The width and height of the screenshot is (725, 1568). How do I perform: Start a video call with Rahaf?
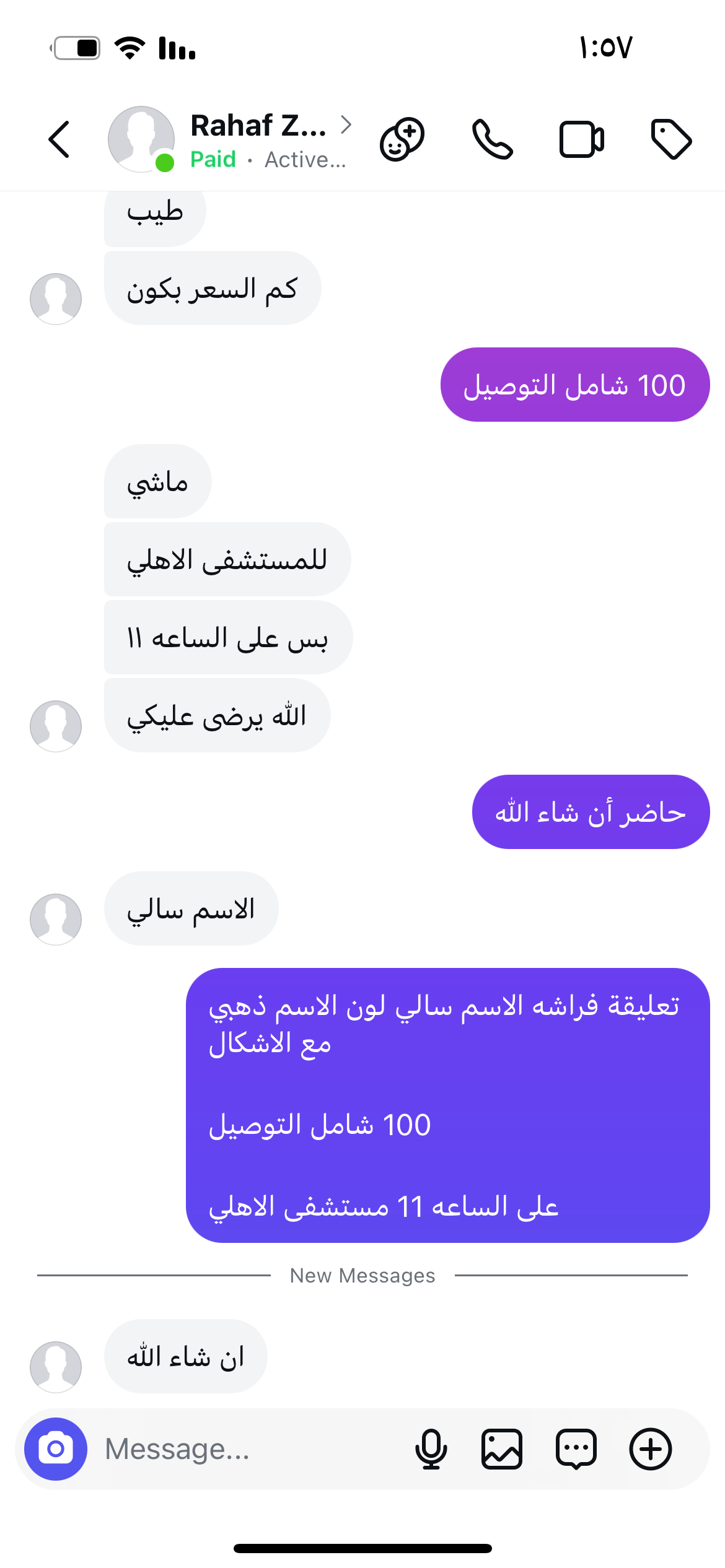pos(581,139)
